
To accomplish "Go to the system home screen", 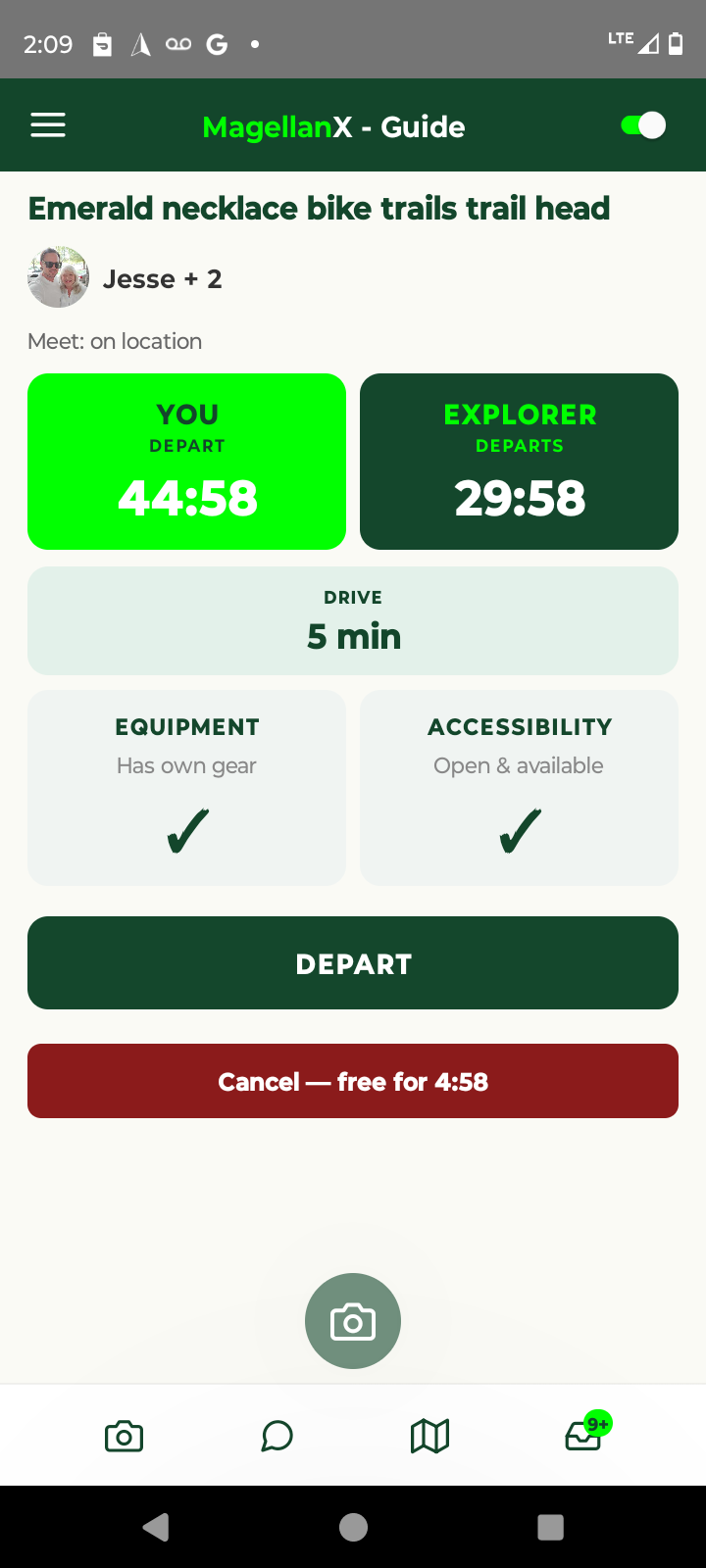I will [x=353, y=1527].
